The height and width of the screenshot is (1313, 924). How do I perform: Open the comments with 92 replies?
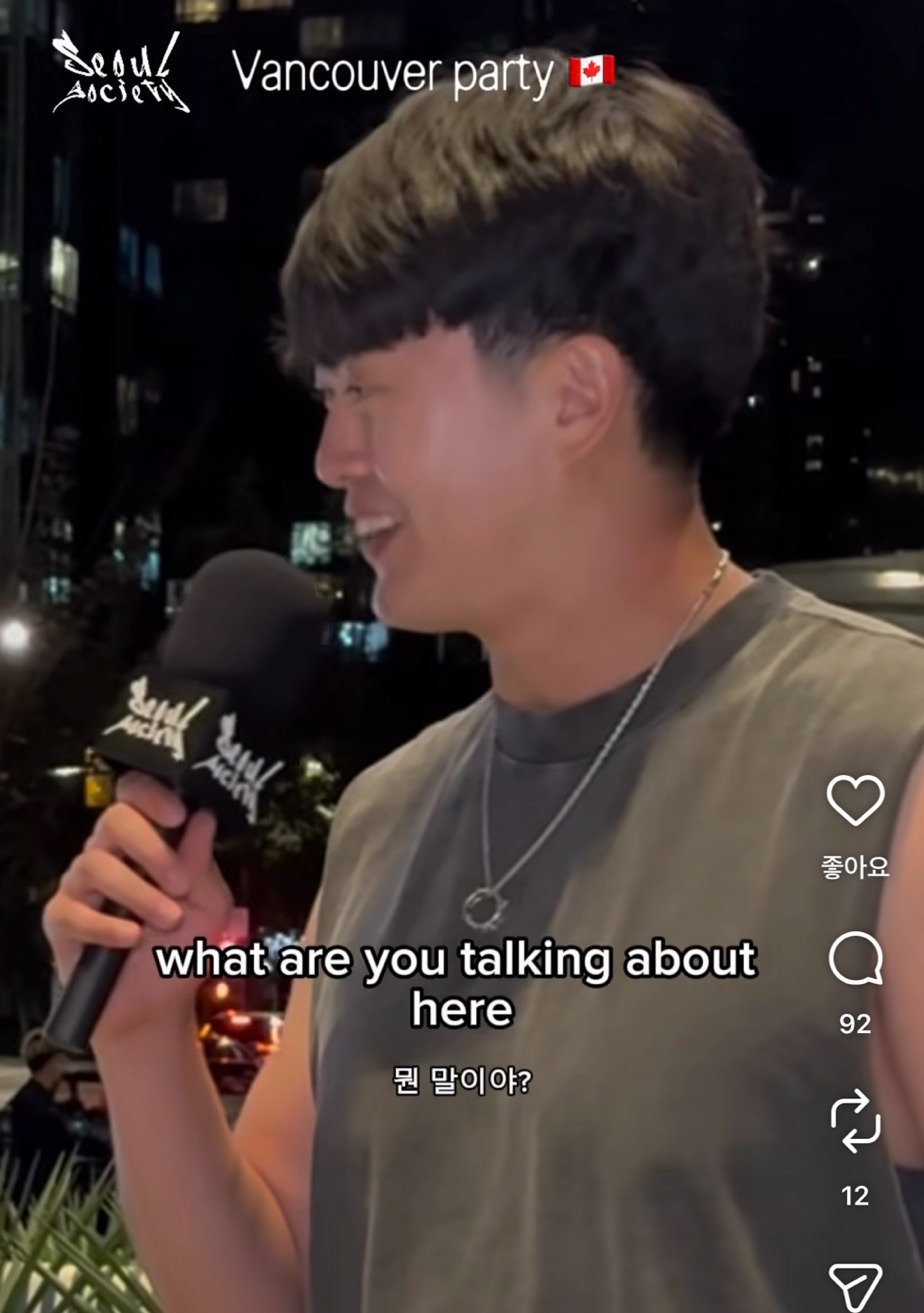click(x=856, y=961)
